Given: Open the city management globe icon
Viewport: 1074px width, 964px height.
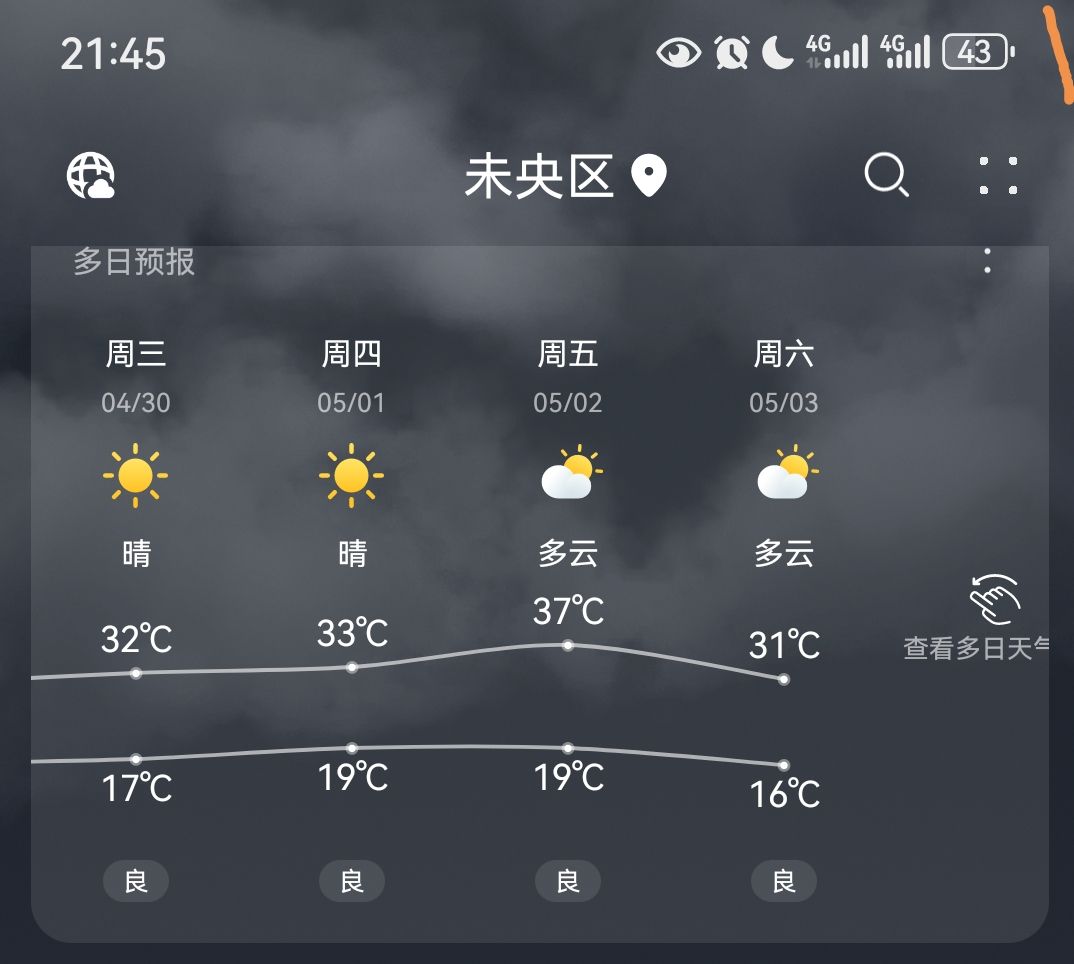Looking at the screenshot, I should click(90, 176).
